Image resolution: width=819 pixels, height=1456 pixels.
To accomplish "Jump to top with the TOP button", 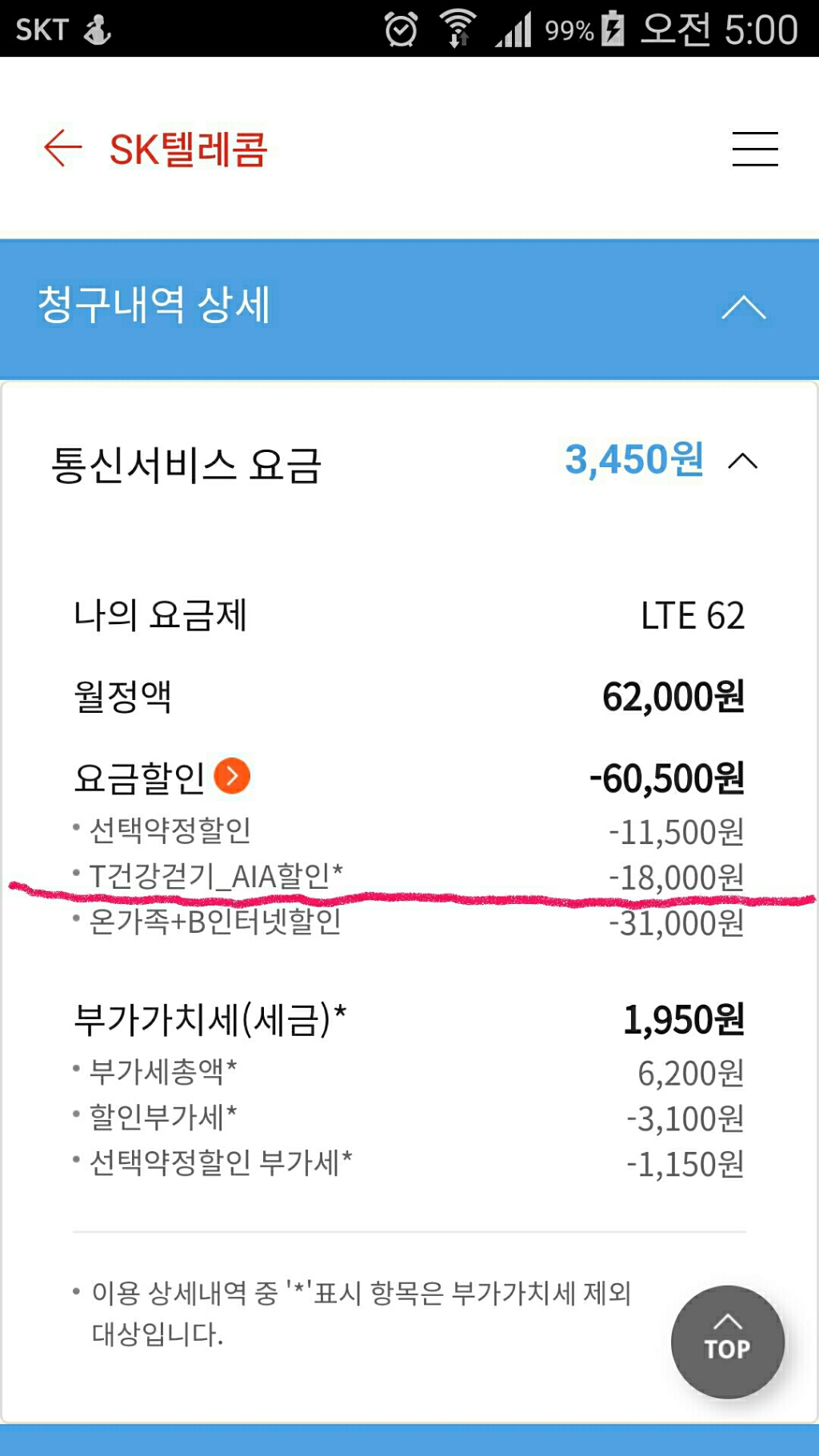I will pos(727,1342).
